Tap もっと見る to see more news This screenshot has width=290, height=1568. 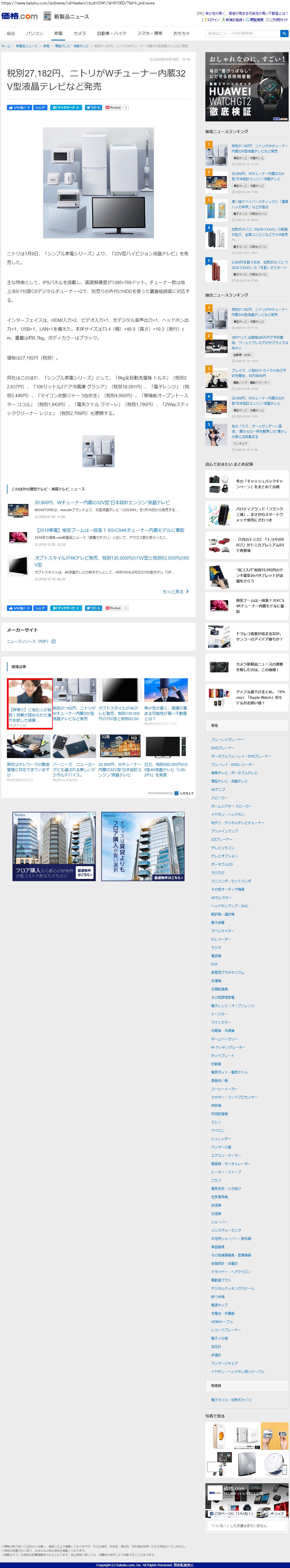point(175,591)
